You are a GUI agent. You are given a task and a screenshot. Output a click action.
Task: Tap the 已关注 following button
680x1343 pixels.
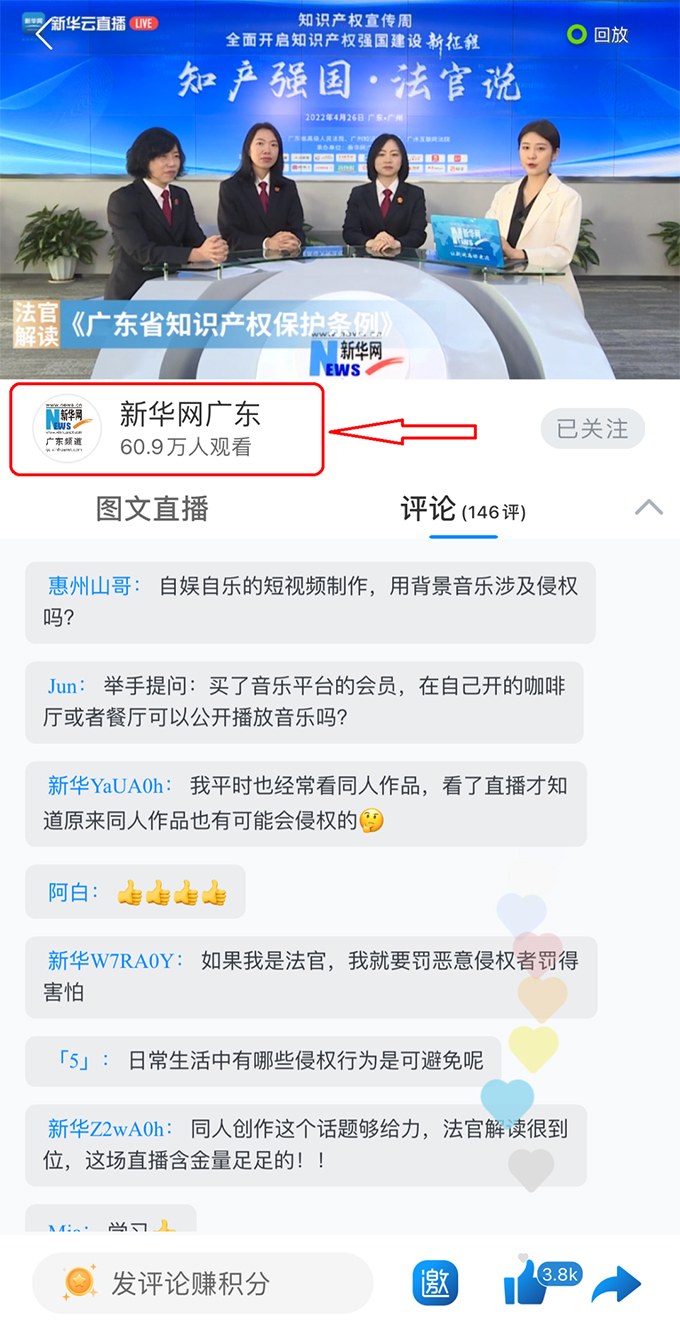(592, 429)
